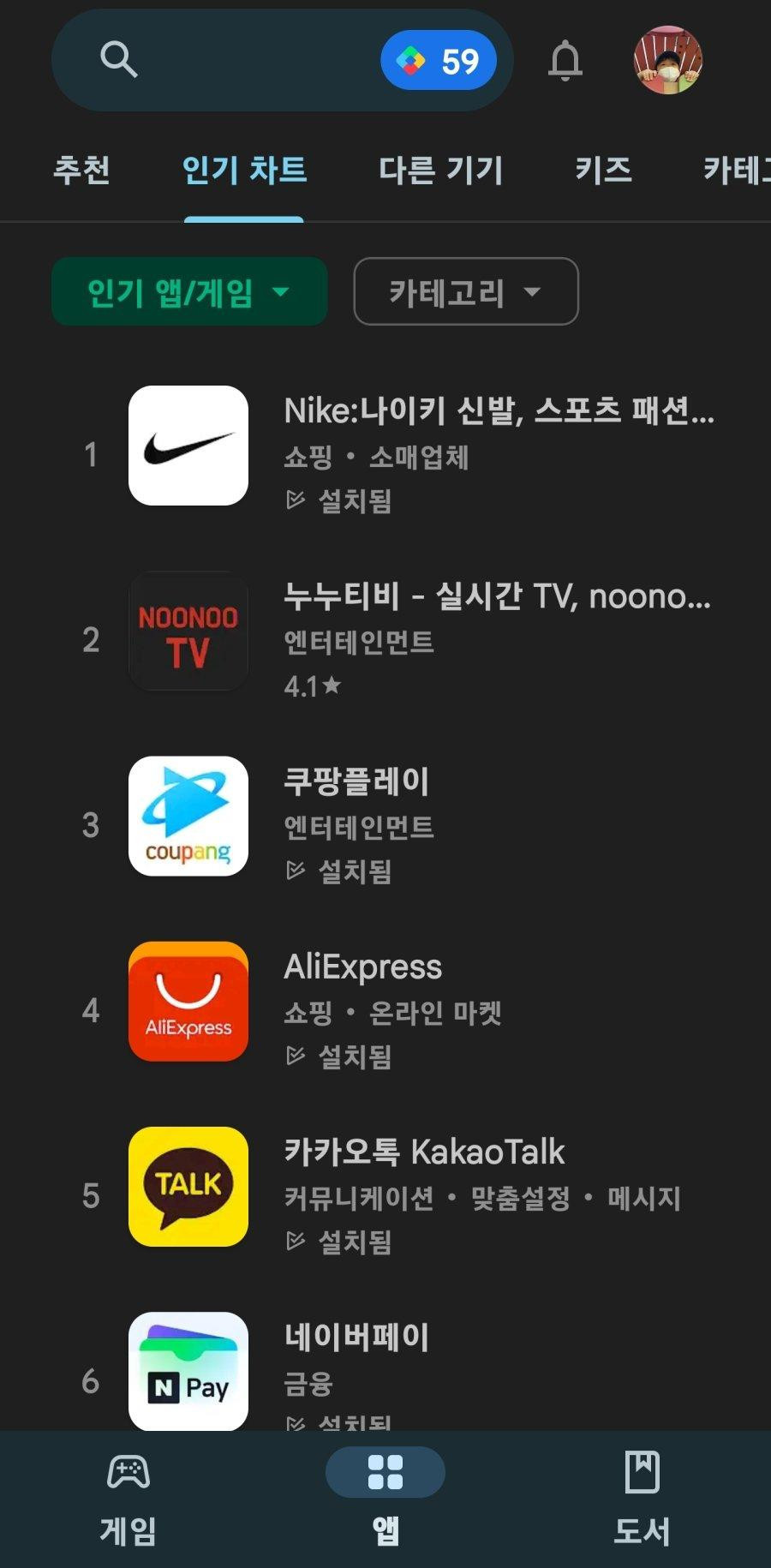This screenshot has width=771, height=1568.
Task: Open the notifications bell
Action: point(565,61)
